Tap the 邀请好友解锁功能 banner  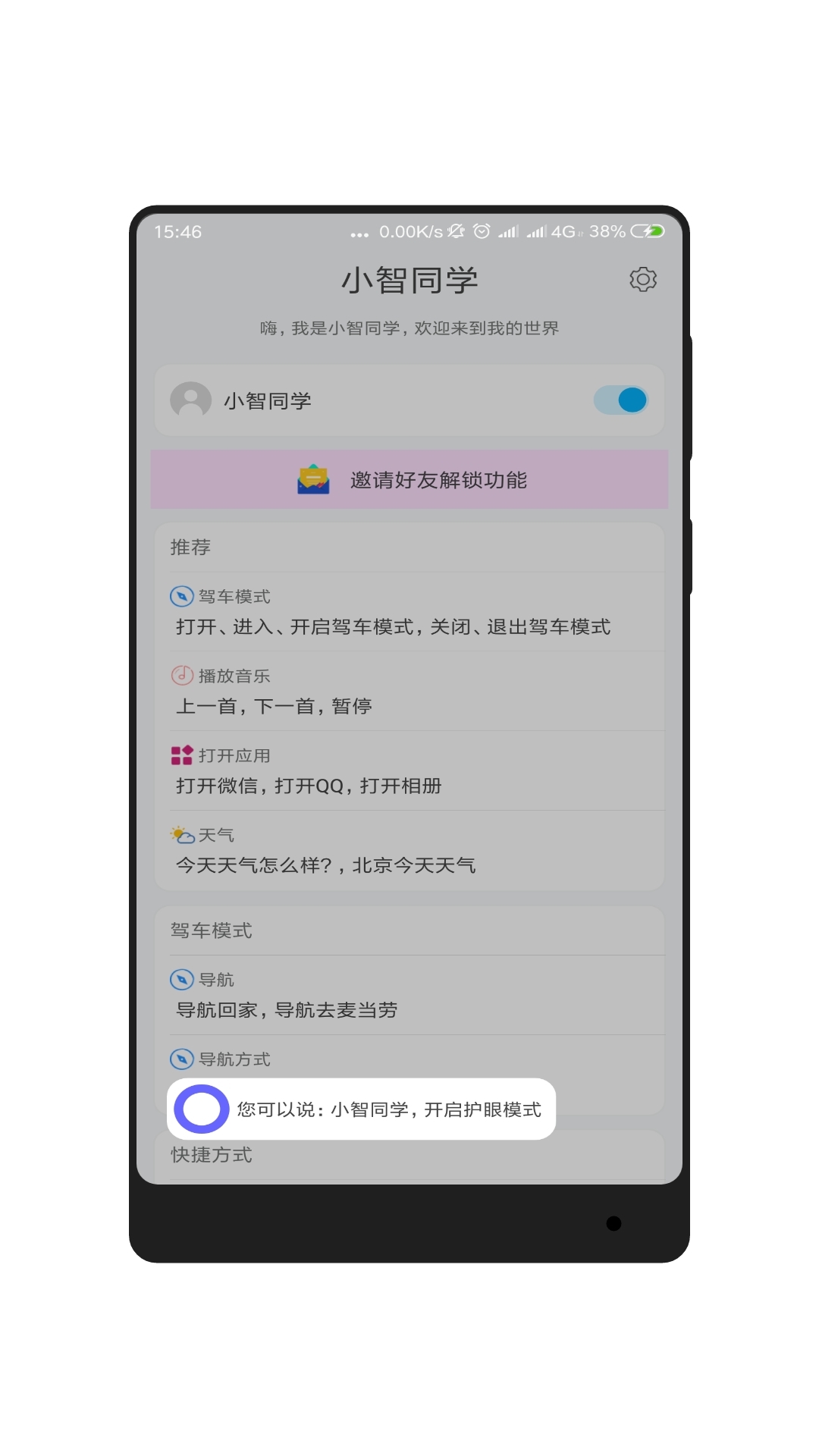(409, 479)
